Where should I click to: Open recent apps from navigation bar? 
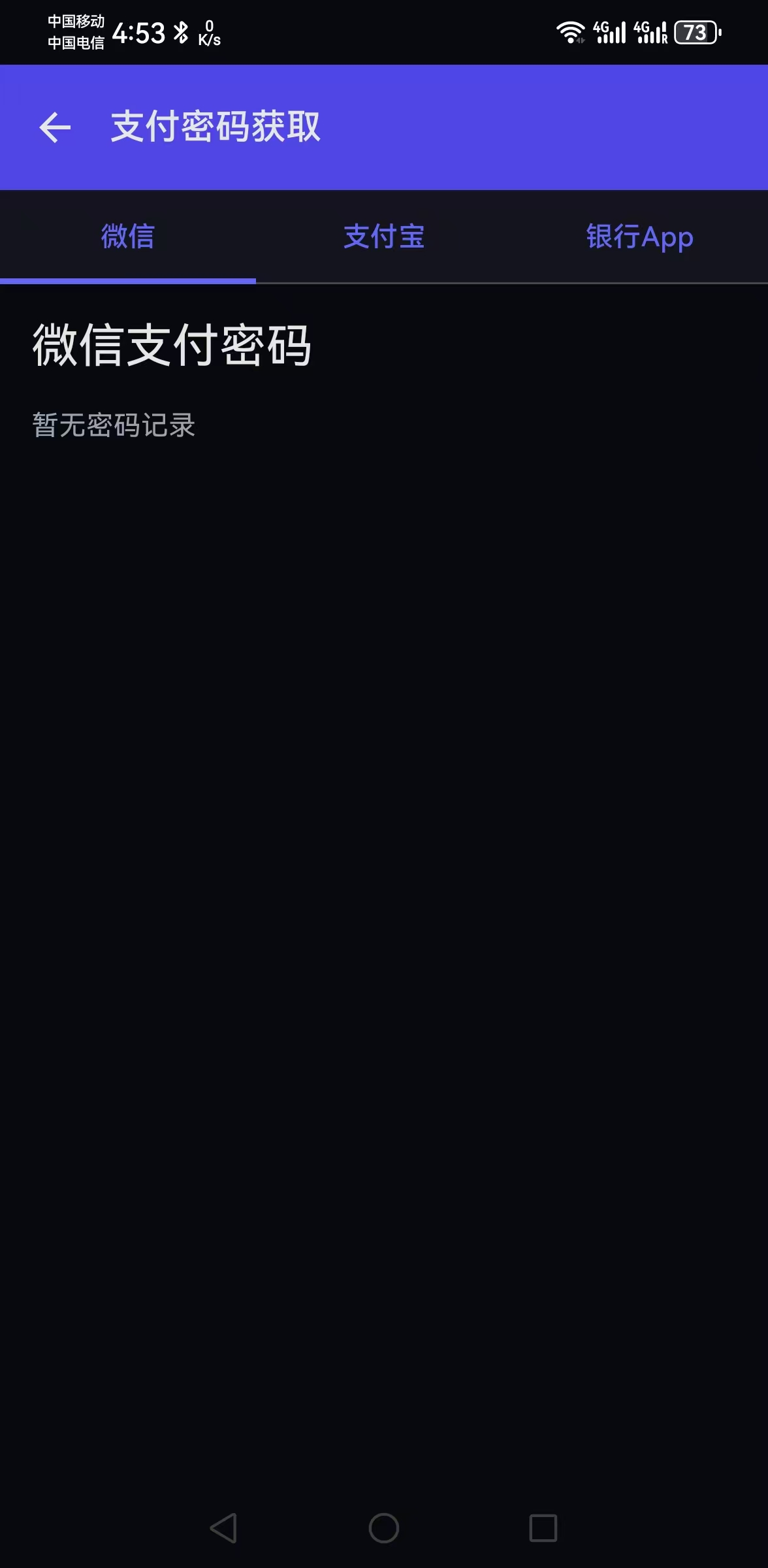tap(543, 1528)
